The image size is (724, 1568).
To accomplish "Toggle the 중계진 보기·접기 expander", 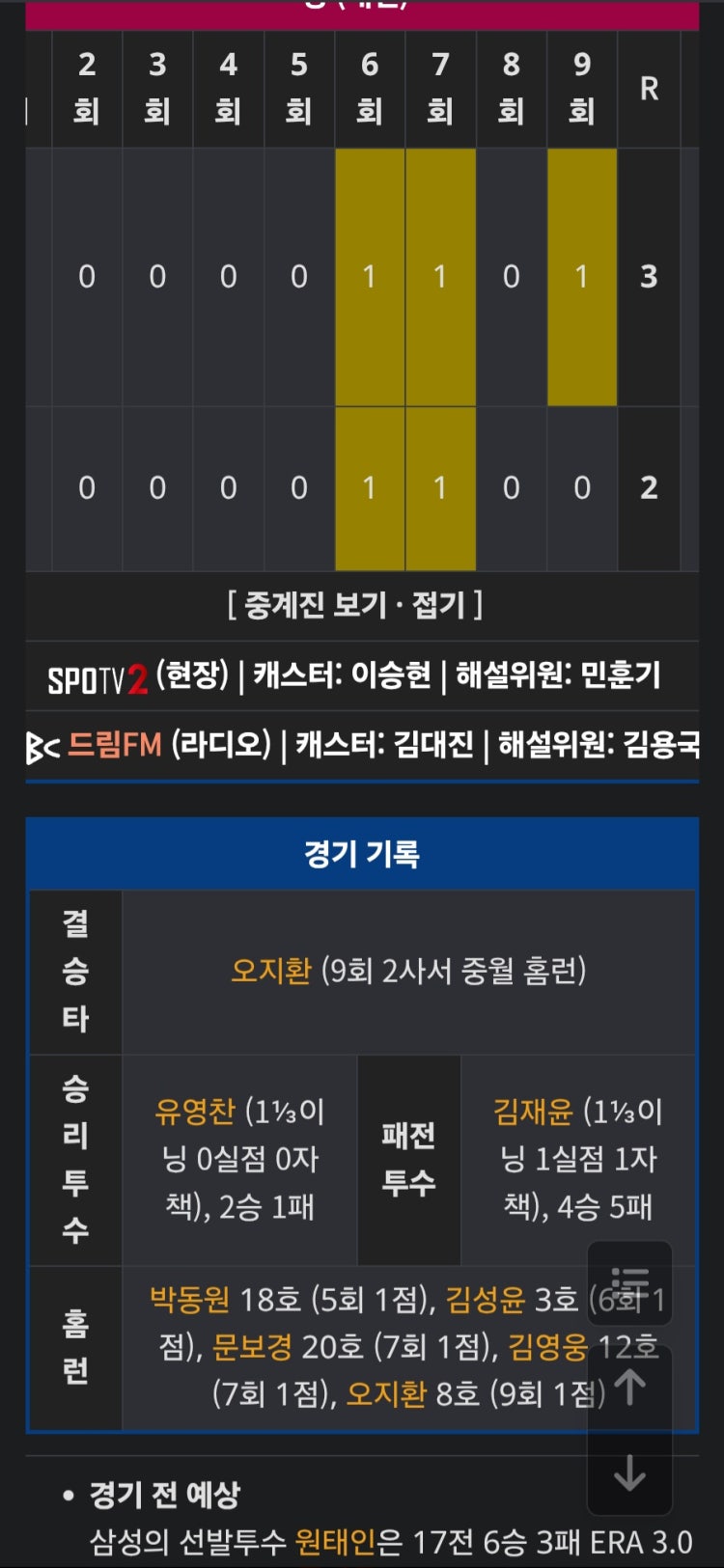I will (355, 605).
